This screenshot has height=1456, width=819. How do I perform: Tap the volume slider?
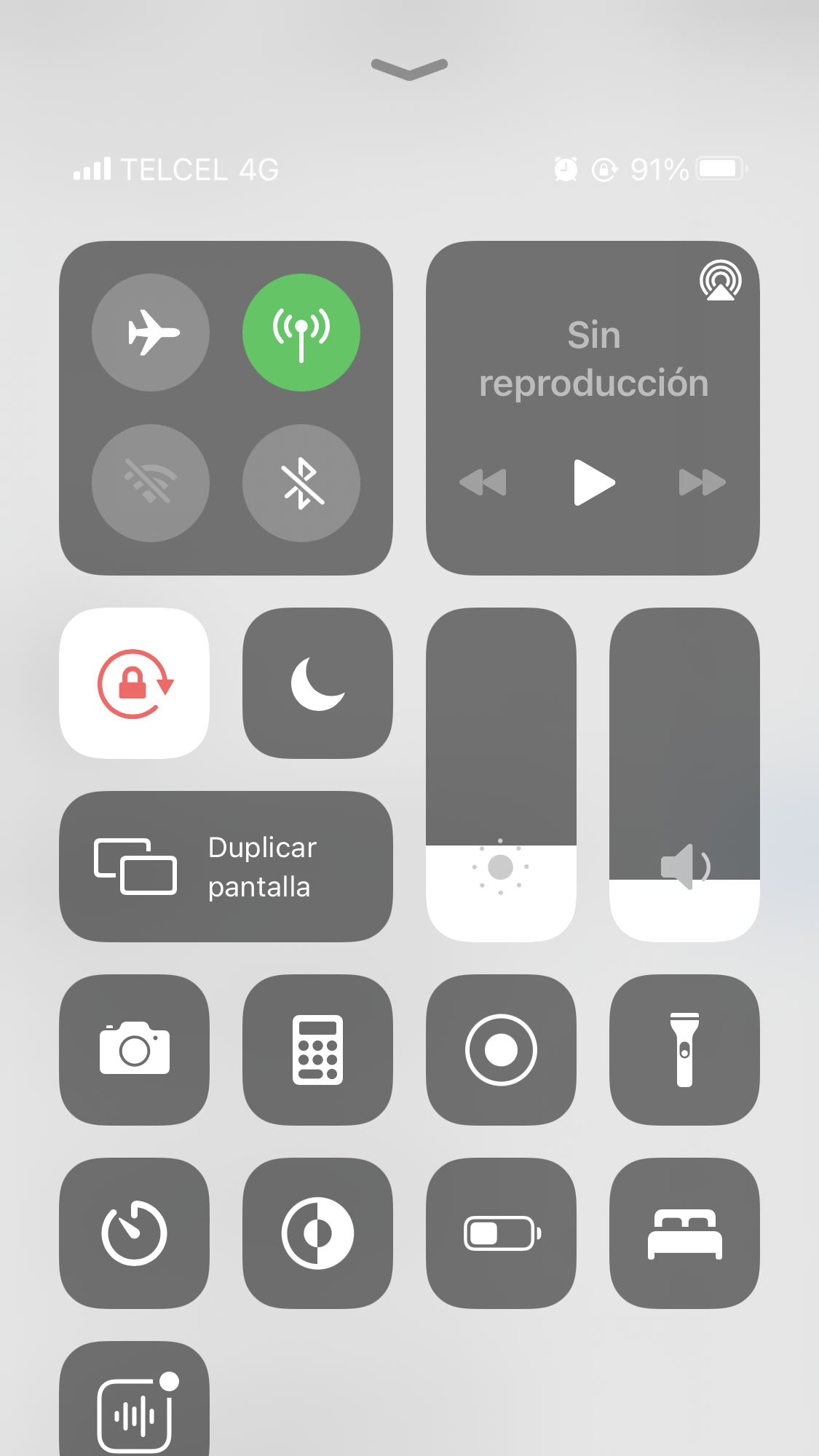click(x=684, y=775)
